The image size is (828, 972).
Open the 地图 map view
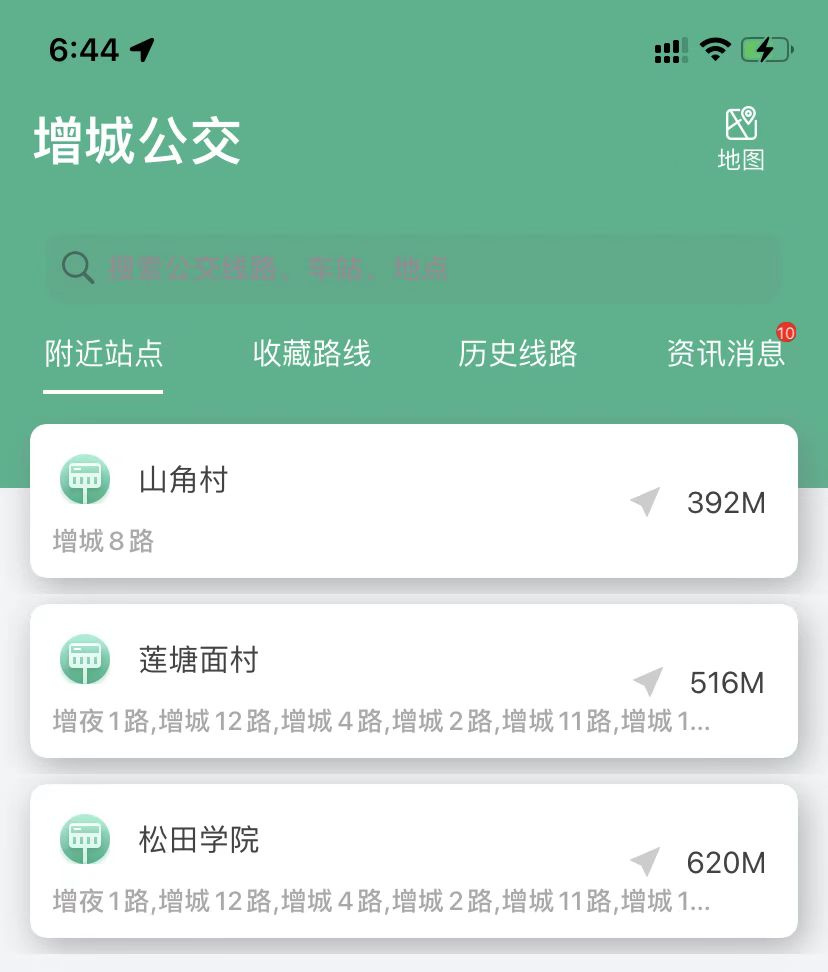point(740,138)
